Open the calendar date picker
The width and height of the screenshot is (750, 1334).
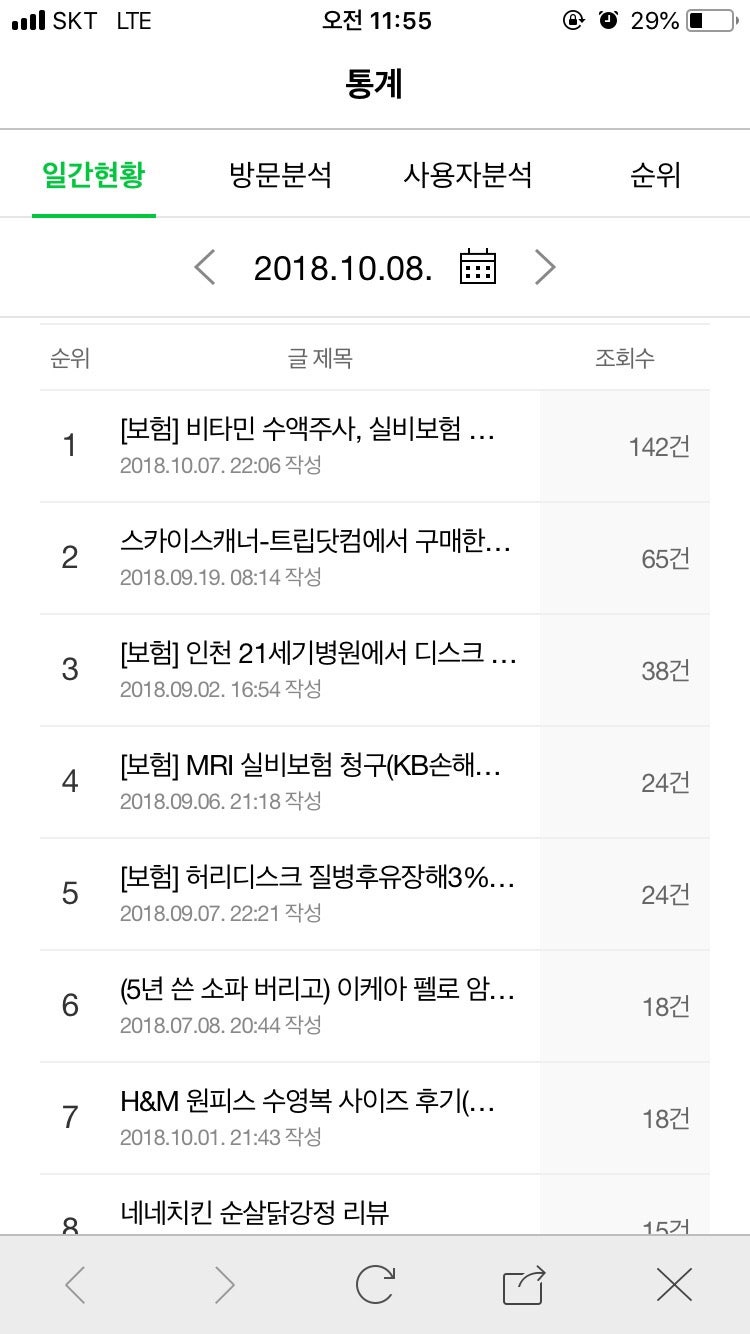coord(478,267)
